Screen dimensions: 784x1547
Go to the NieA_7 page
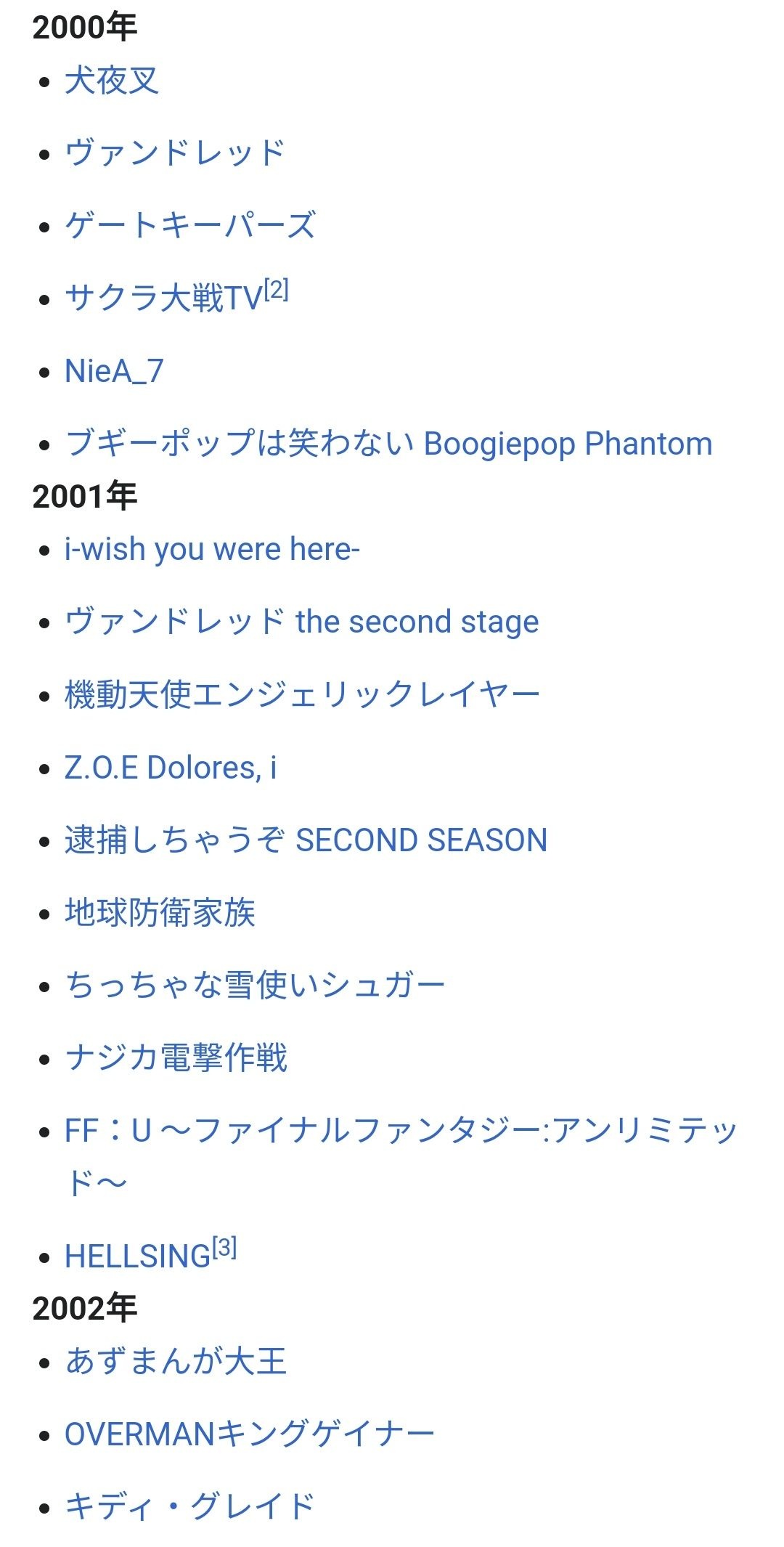click(114, 371)
